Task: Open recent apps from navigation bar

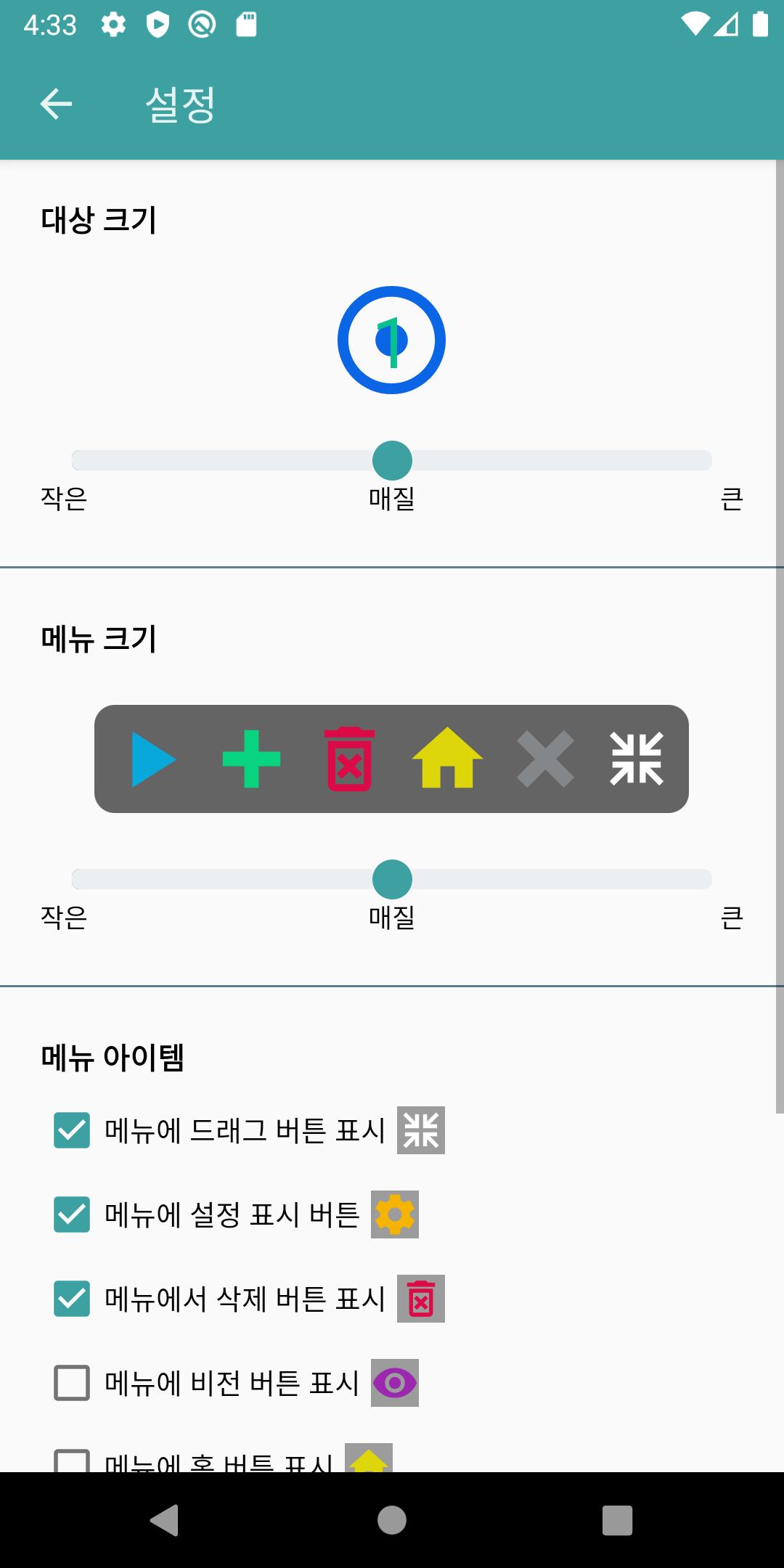Action: (x=618, y=1520)
